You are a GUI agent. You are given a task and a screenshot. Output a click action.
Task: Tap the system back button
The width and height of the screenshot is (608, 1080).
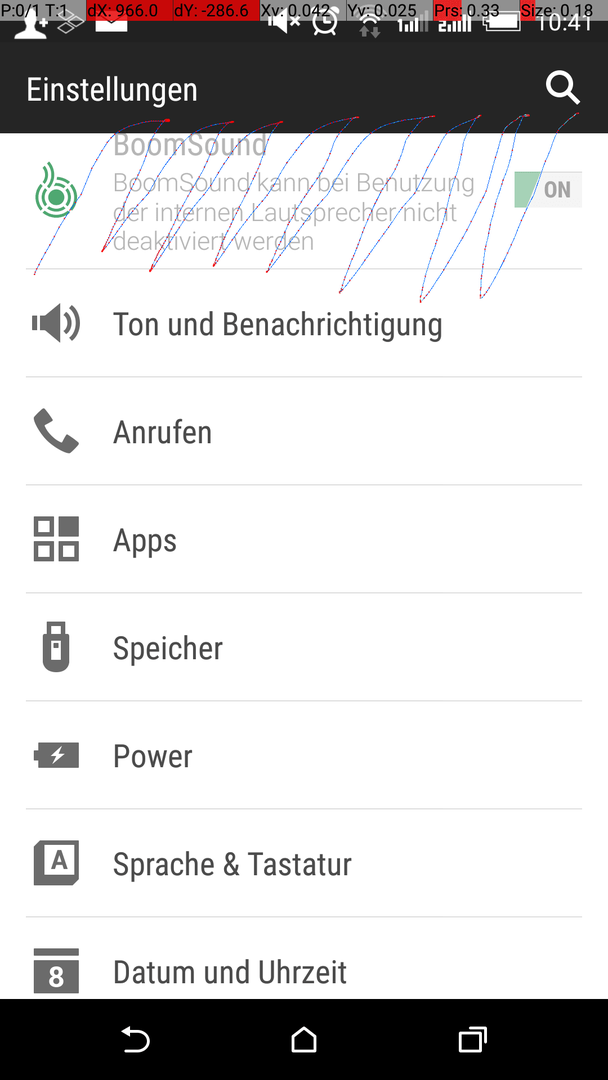coord(136,1039)
